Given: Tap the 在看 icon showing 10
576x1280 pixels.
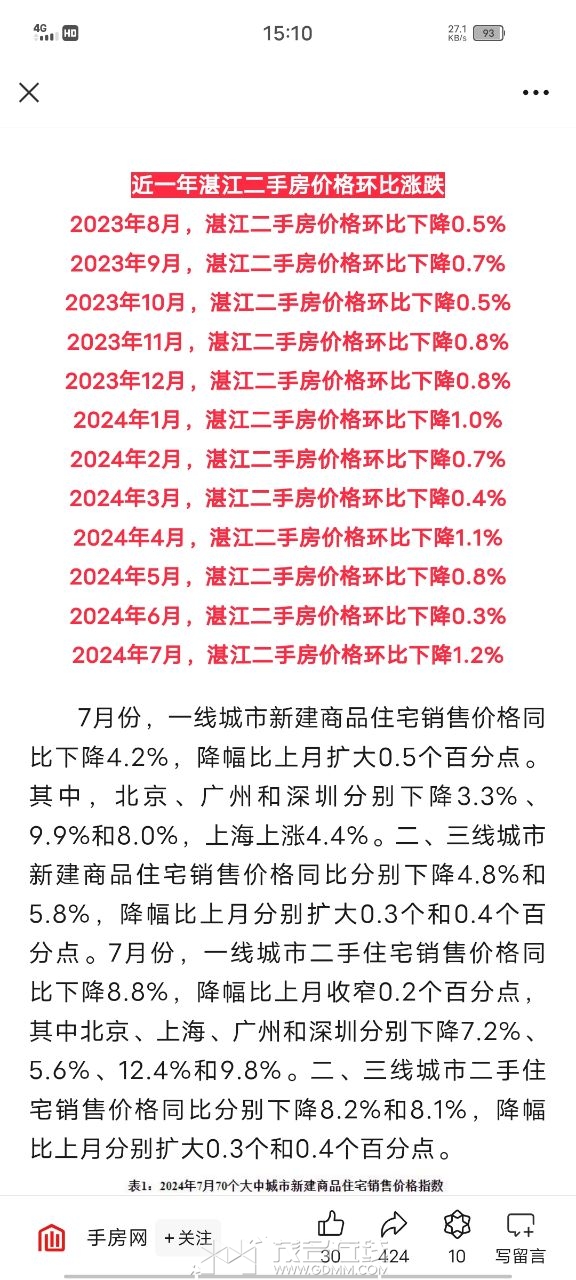Looking at the screenshot, I should (457, 1237).
